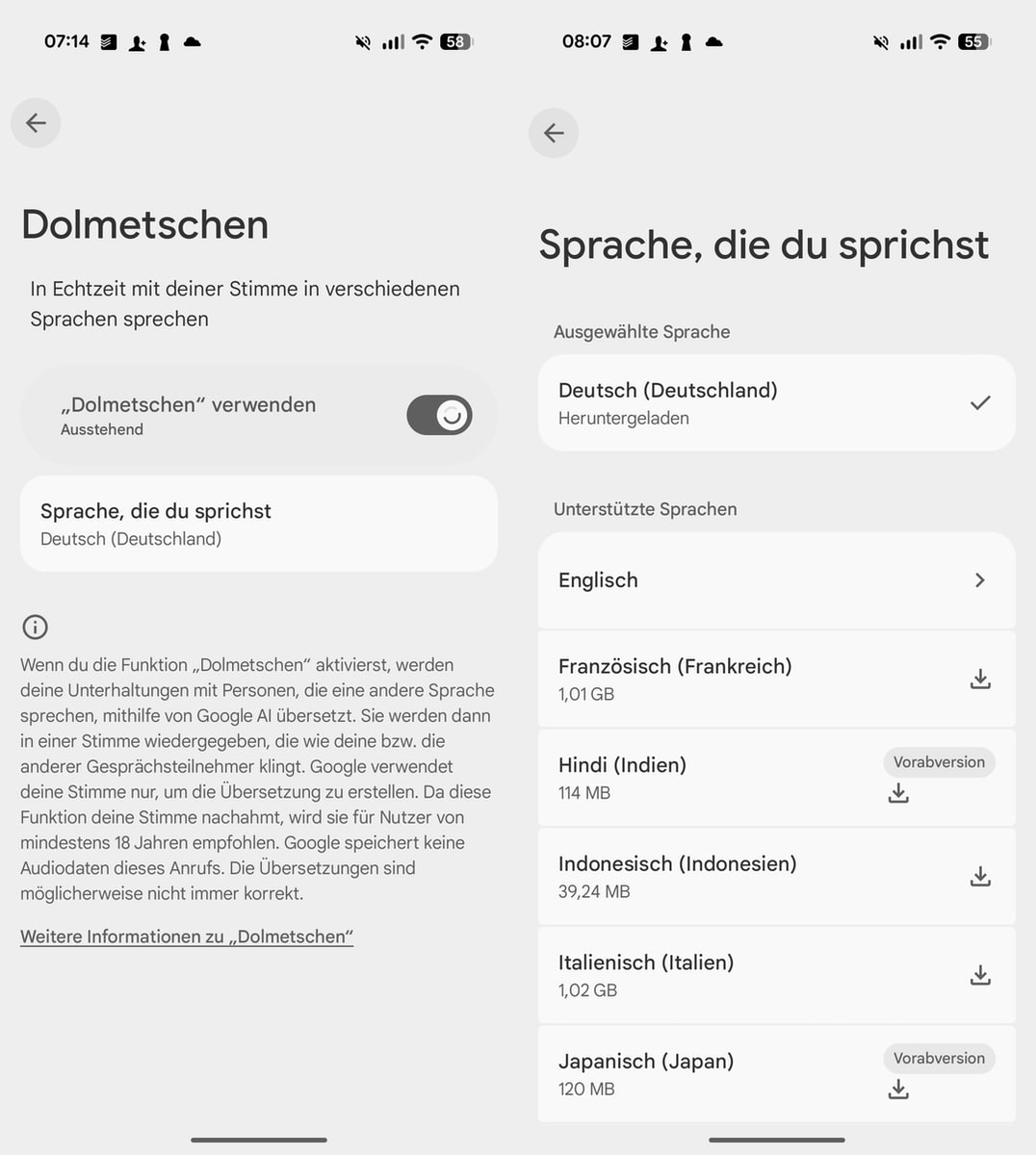
Task: Download the Italienisch (Italien) language pack
Action: click(980, 975)
